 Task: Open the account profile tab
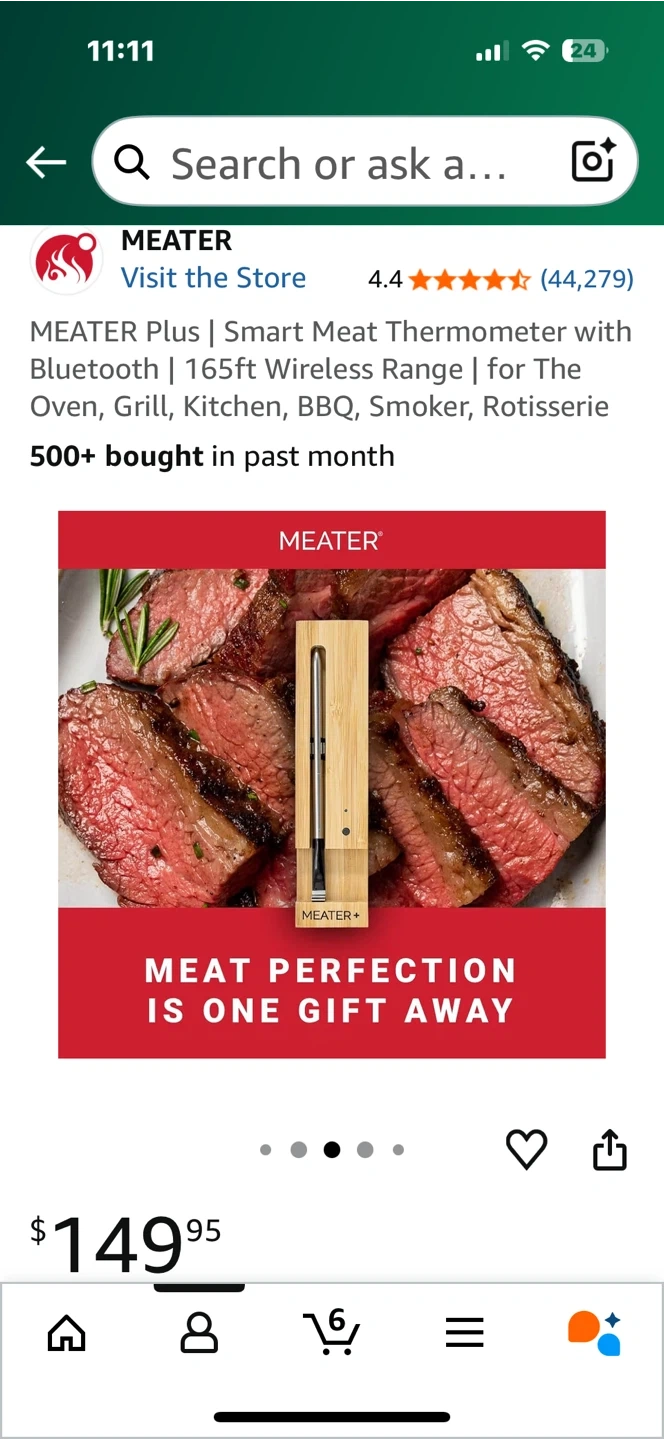coord(199,1333)
